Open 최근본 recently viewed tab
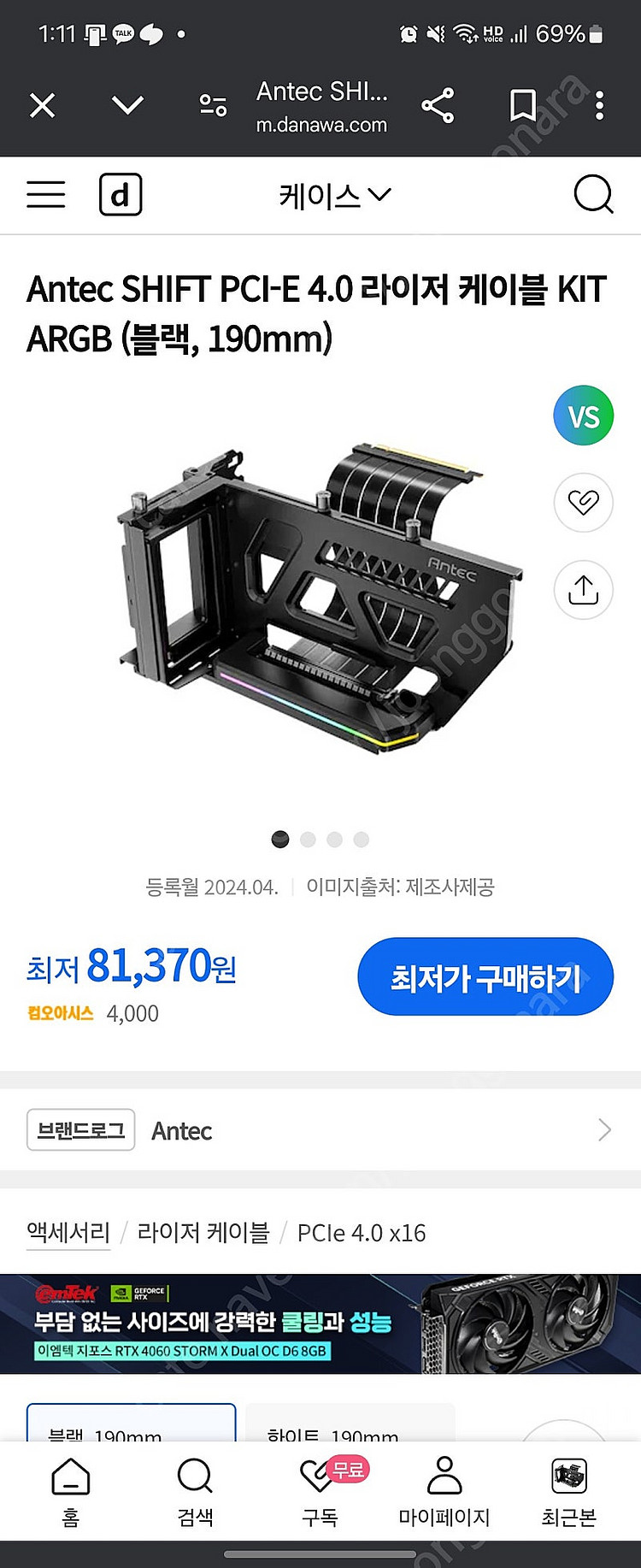The width and height of the screenshot is (641, 1568). [568, 1491]
